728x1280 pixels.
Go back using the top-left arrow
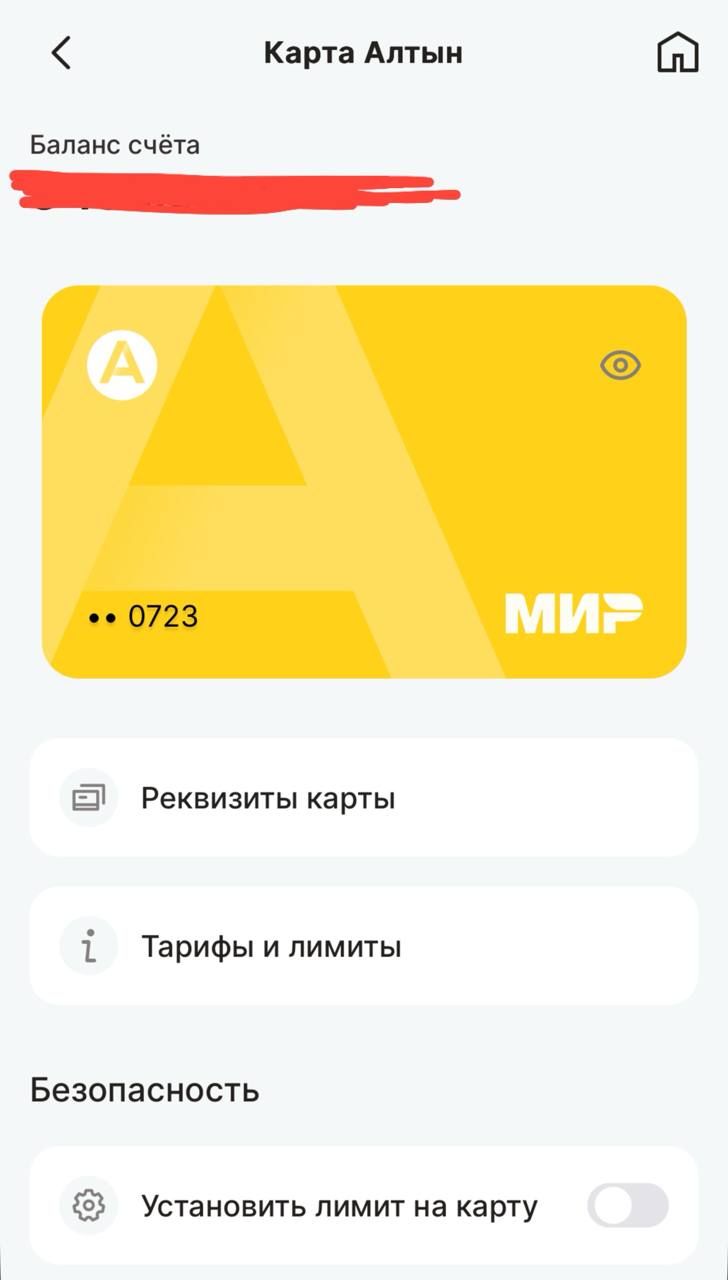pos(61,52)
